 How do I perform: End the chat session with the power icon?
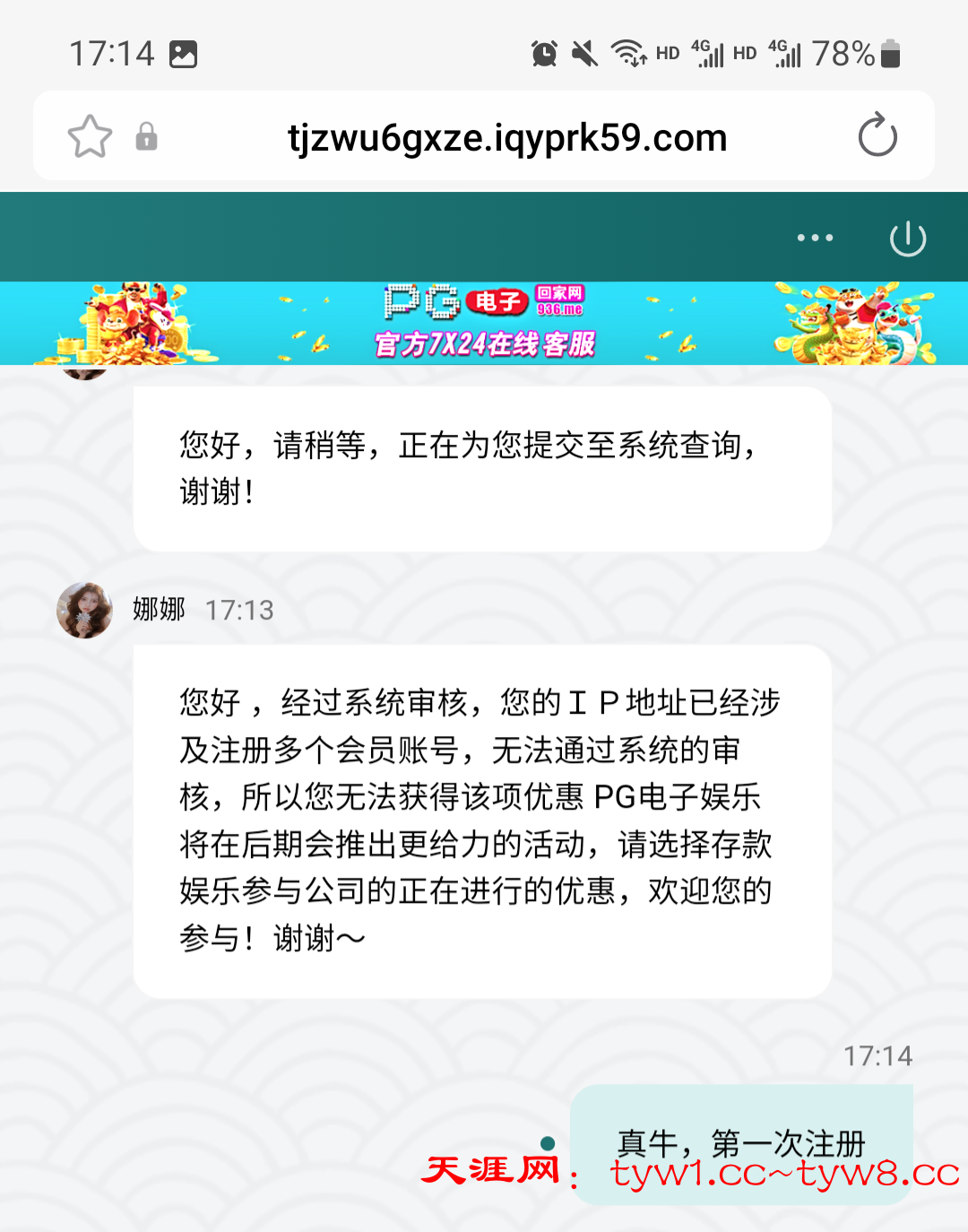[x=907, y=239]
